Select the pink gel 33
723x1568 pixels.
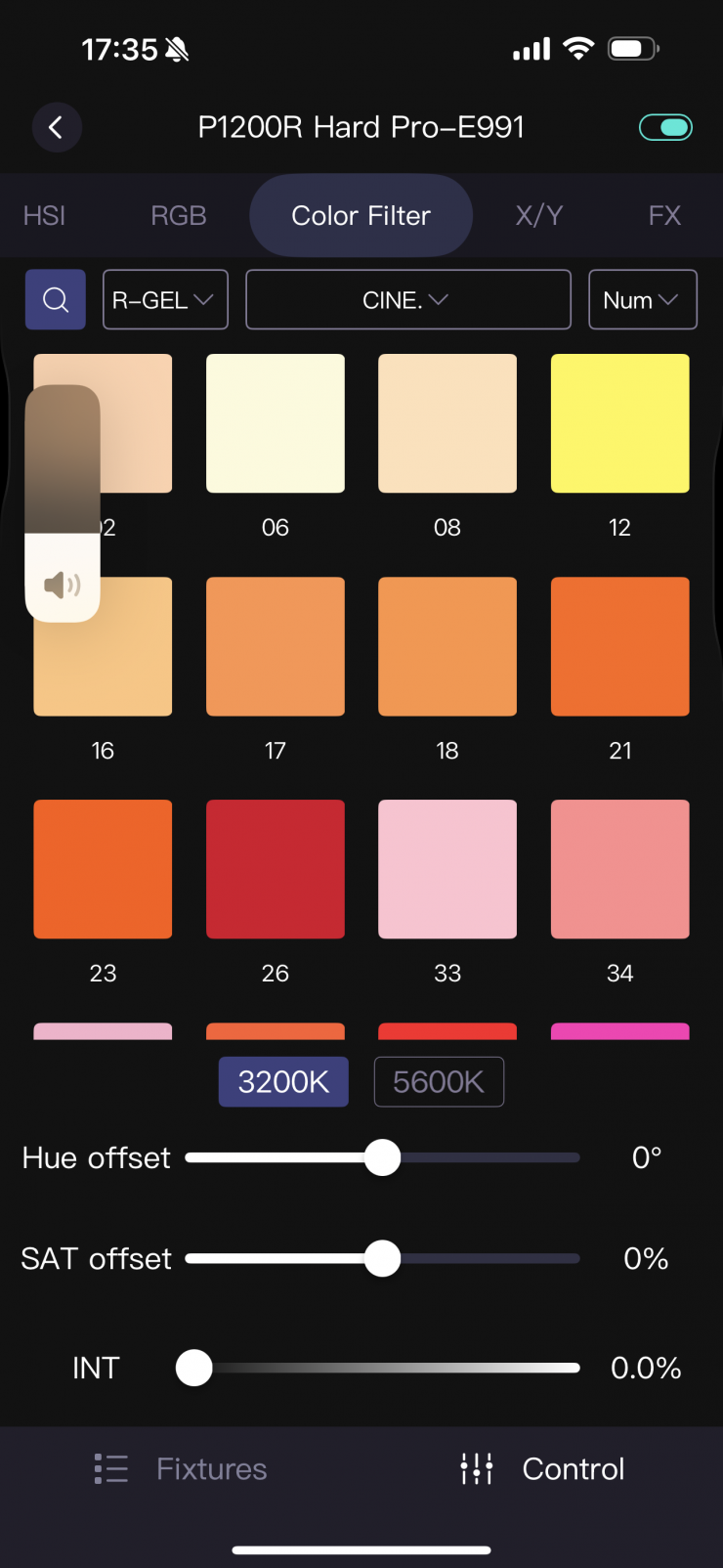coord(447,869)
